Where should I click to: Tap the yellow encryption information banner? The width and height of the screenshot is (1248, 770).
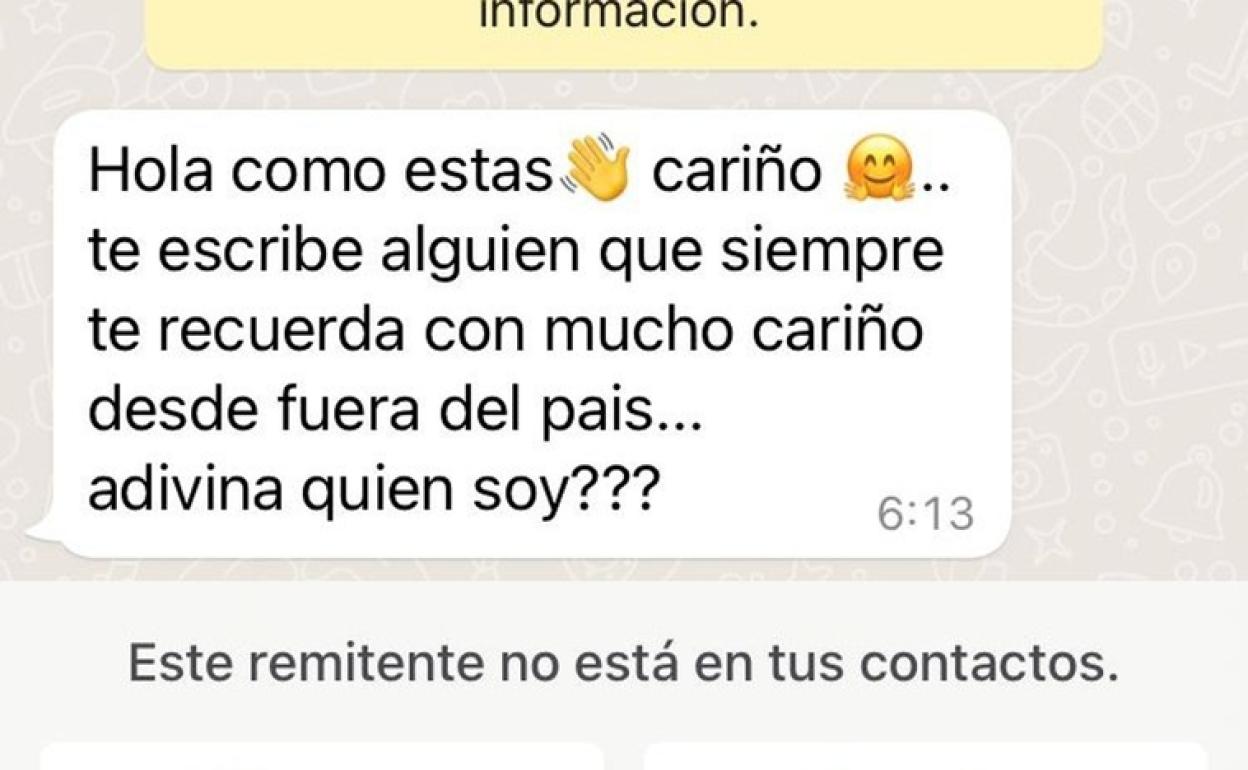click(x=622, y=30)
